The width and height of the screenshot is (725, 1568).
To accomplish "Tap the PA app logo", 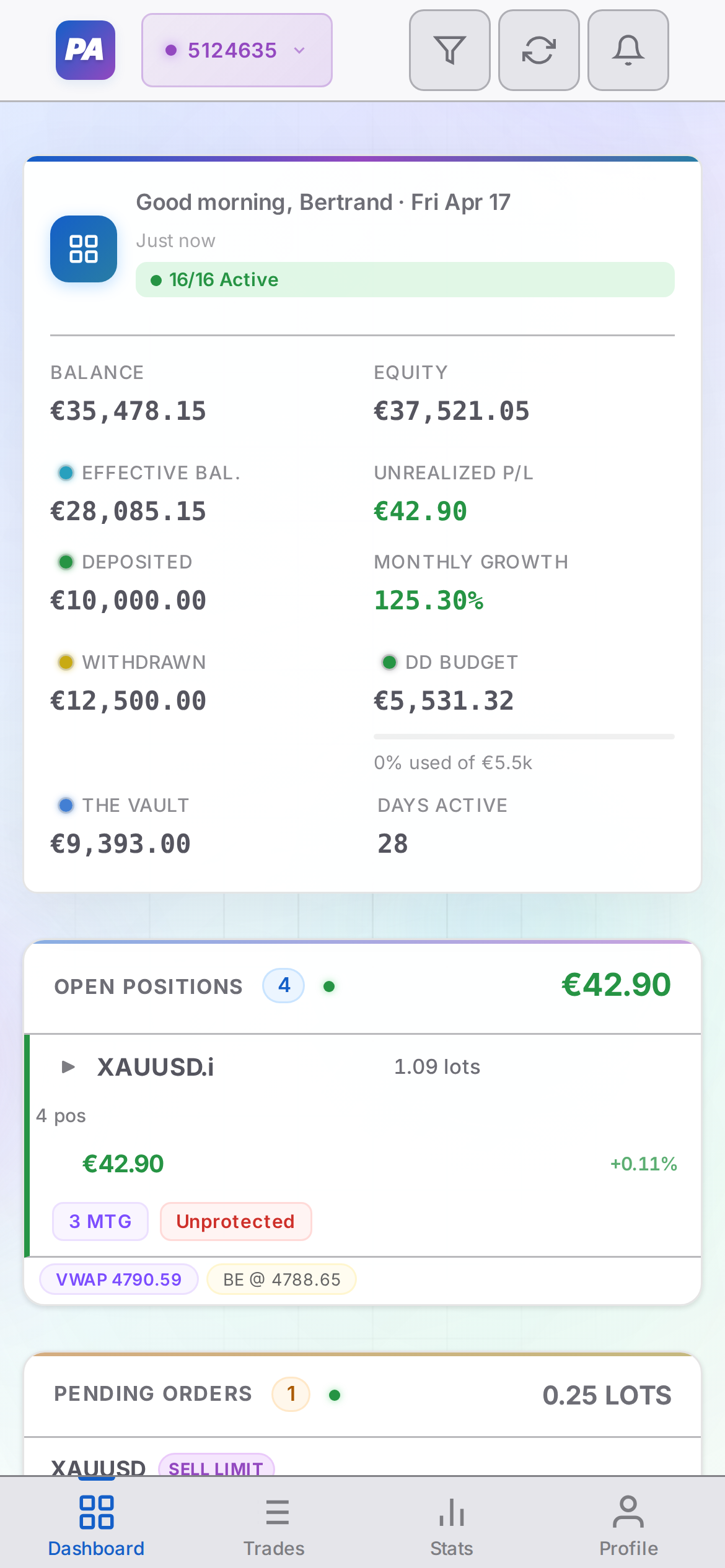I will (x=84, y=50).
